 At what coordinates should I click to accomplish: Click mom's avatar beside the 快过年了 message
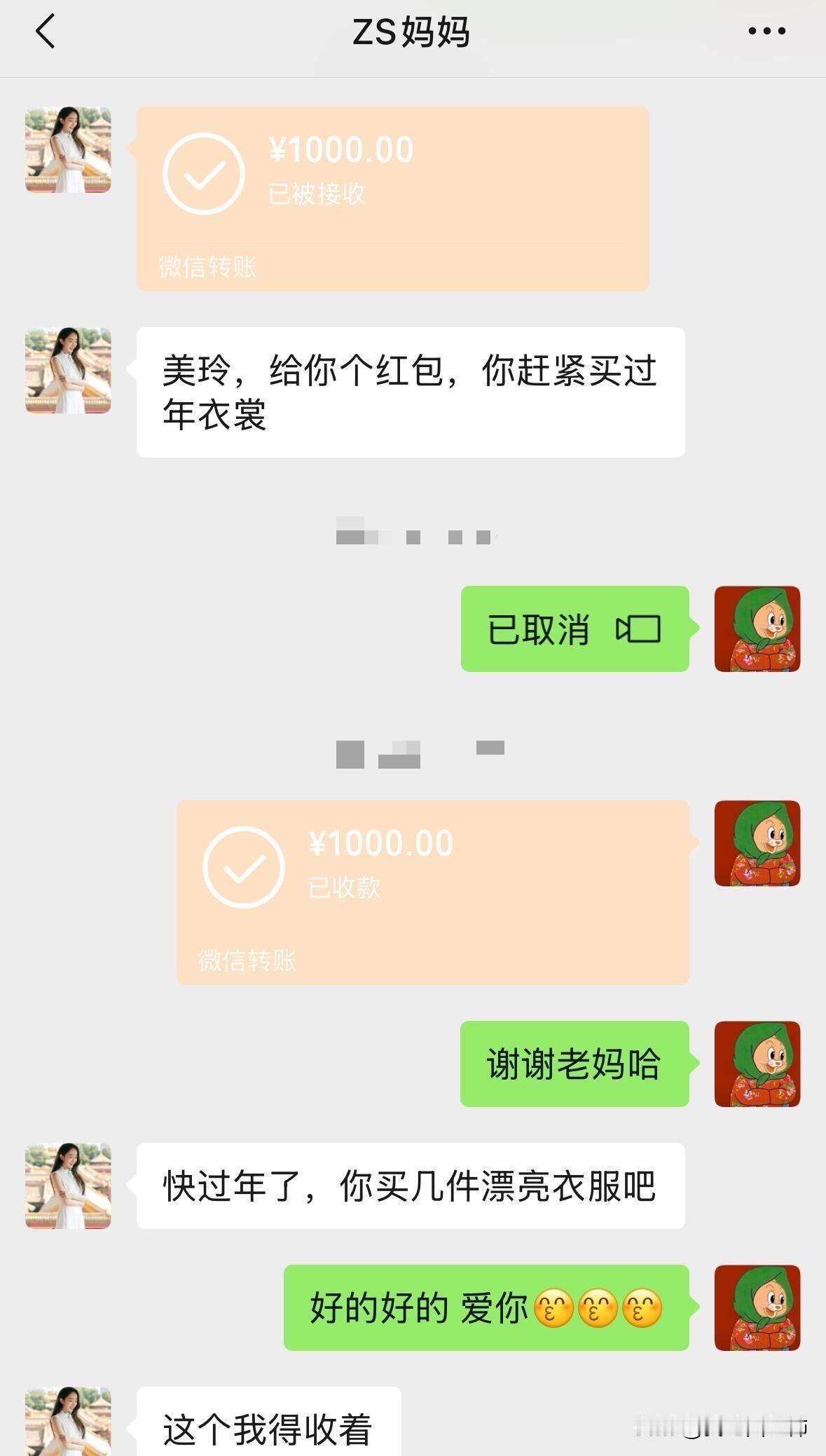pyautogui.click(x=67, y=1184)
